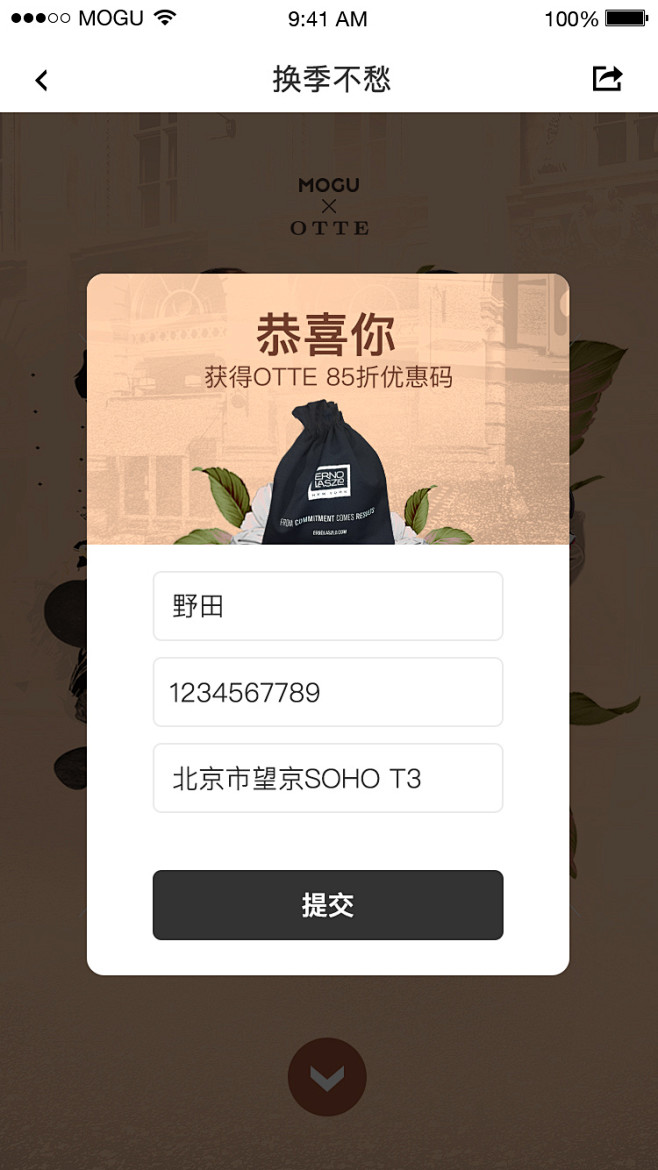The width and height of the screenshot is (658, 1170).
Task: Tap the round down-arrow button
Action: click(x=328, y=1077)
